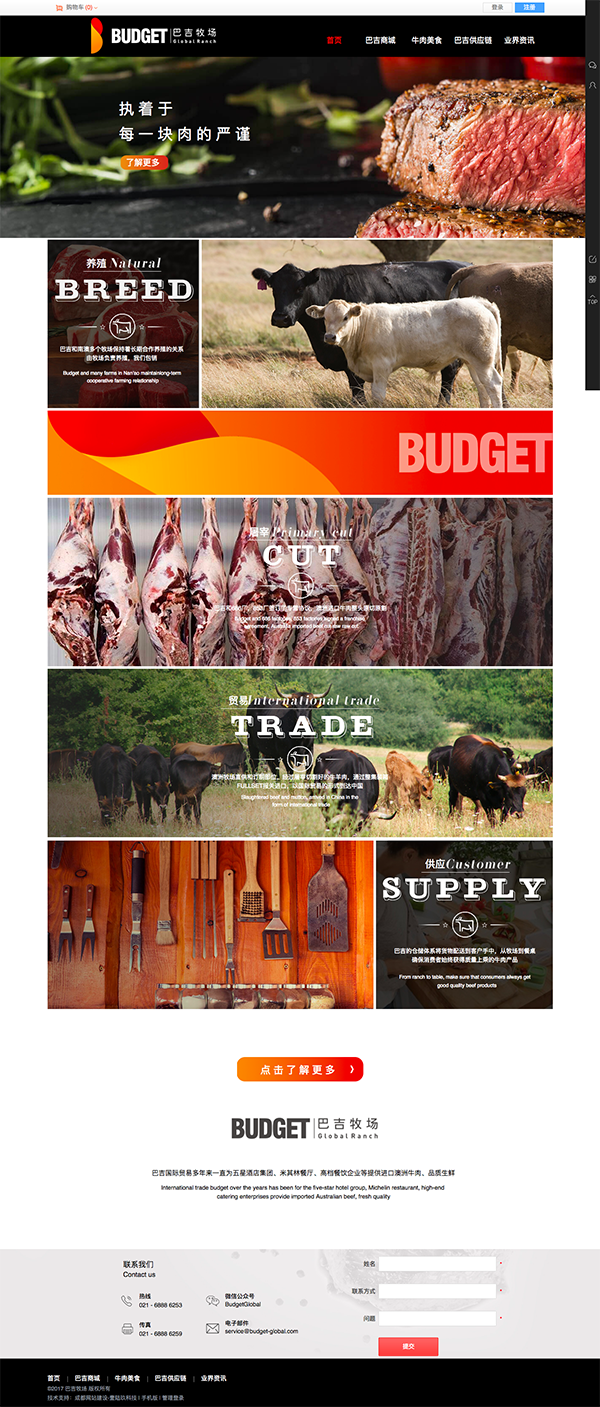Focus the 问题 question field

pyautogui.click(x=437, y=1318)
